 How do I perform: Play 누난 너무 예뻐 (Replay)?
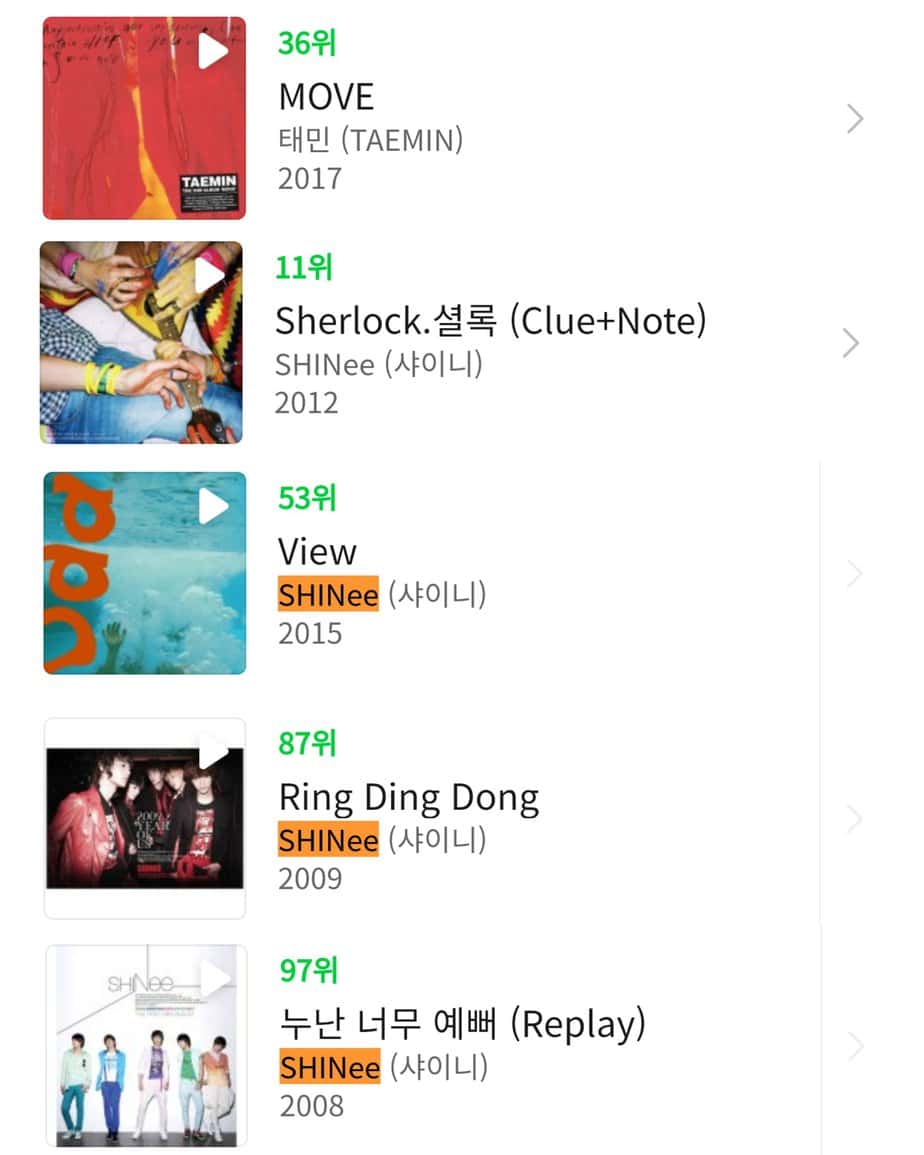(215, 979)
